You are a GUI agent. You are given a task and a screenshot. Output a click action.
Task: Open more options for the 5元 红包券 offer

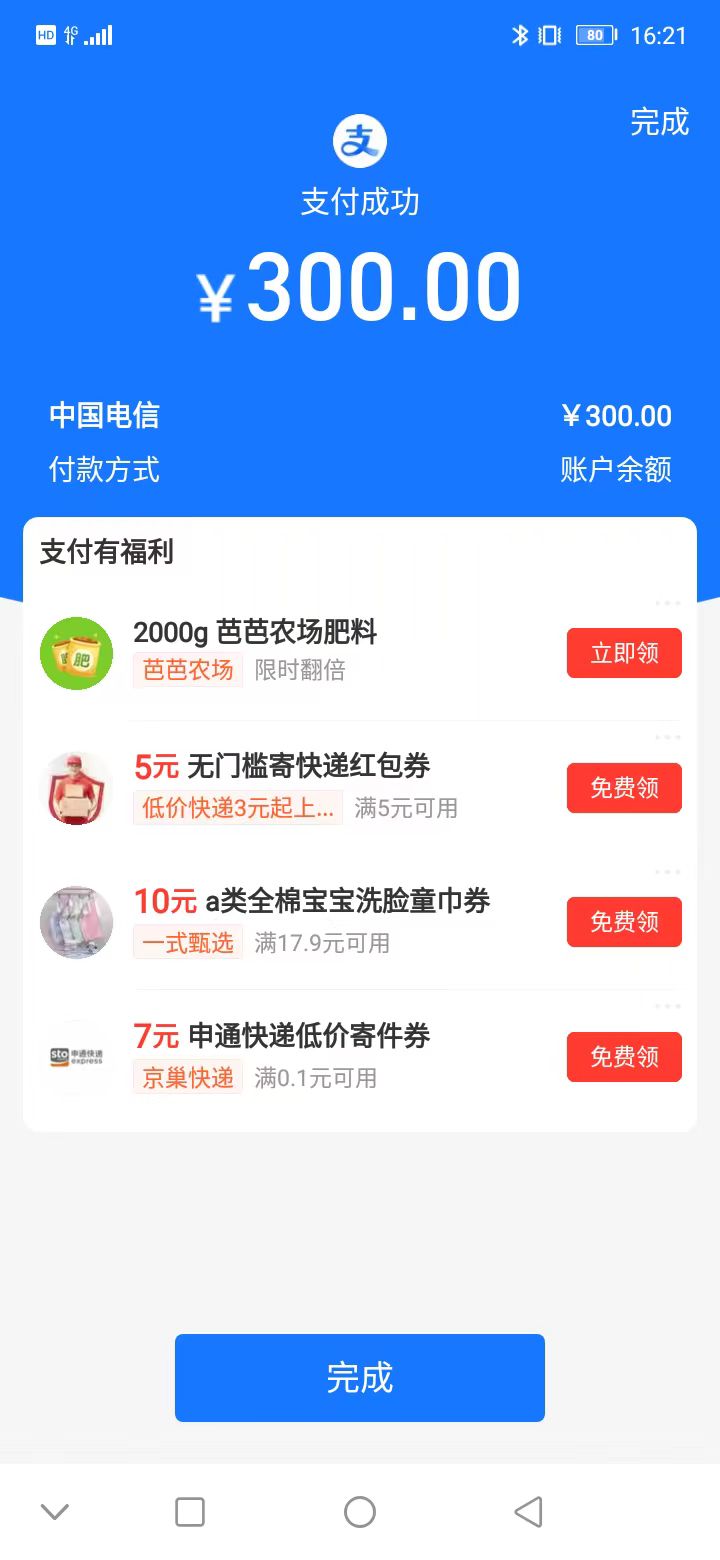pos(667,737)
